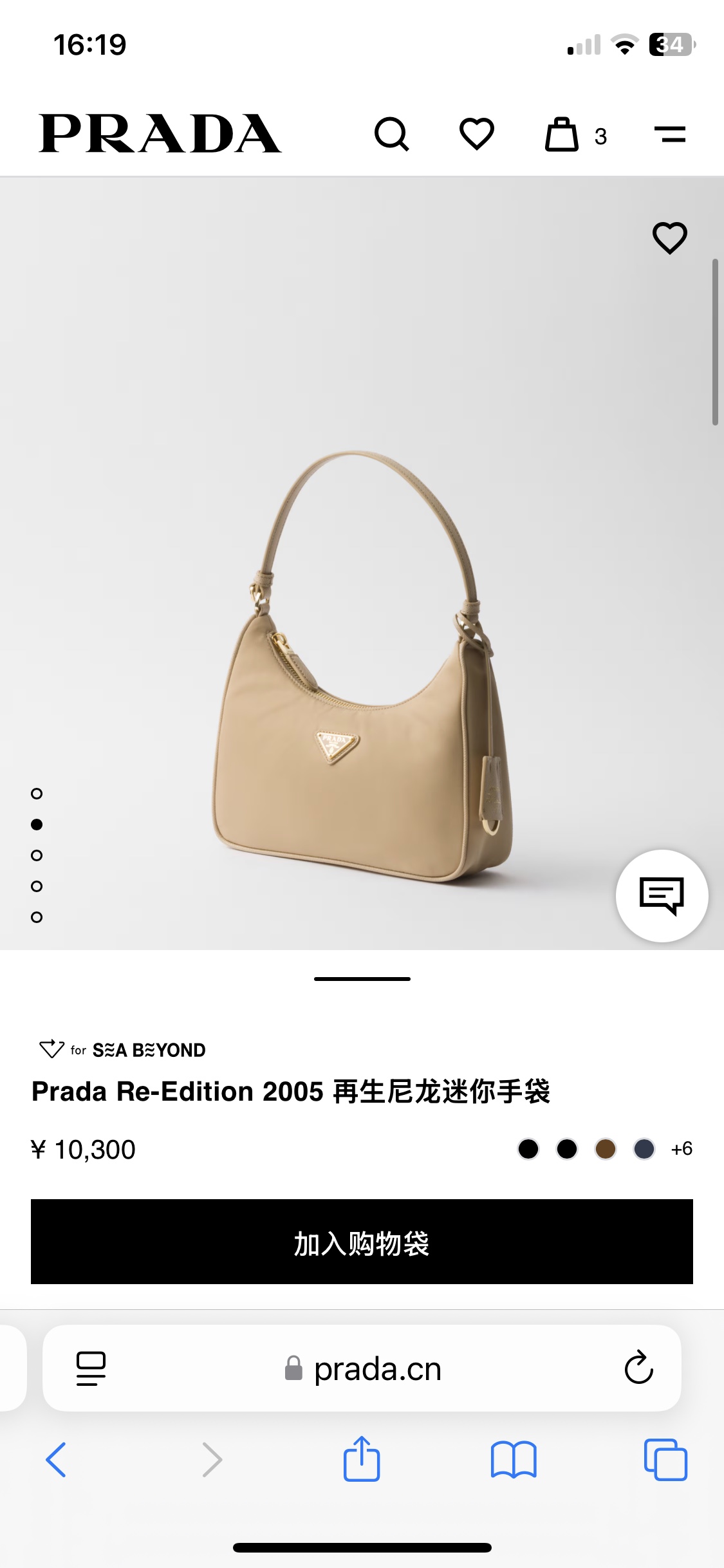Go to the Prada homepage logo
Screen dimensions: 724x1568
tap(160, 134)
